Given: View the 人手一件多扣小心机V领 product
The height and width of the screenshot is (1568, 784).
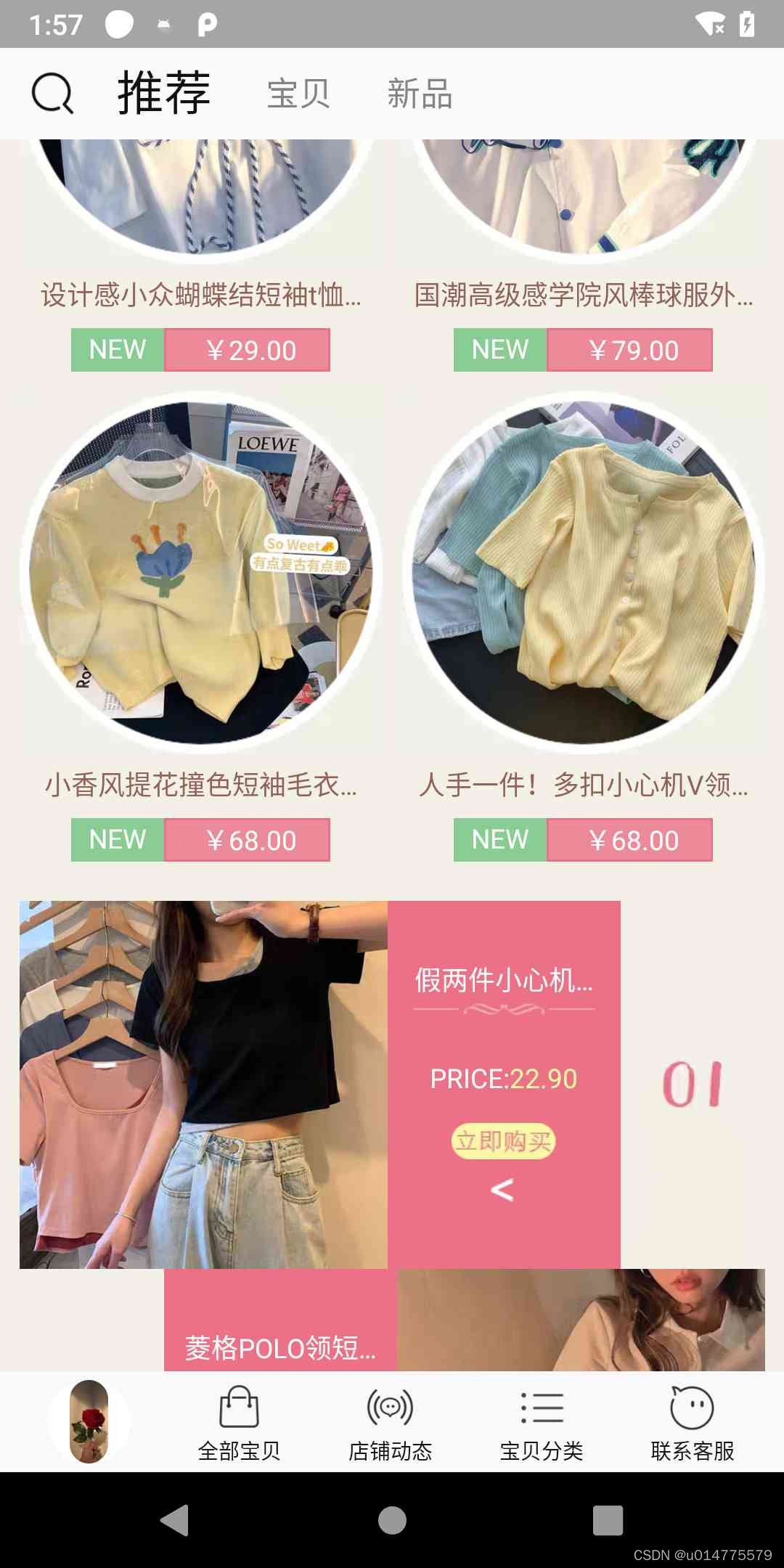Looking at the screenshot, I should pos(583,573).
